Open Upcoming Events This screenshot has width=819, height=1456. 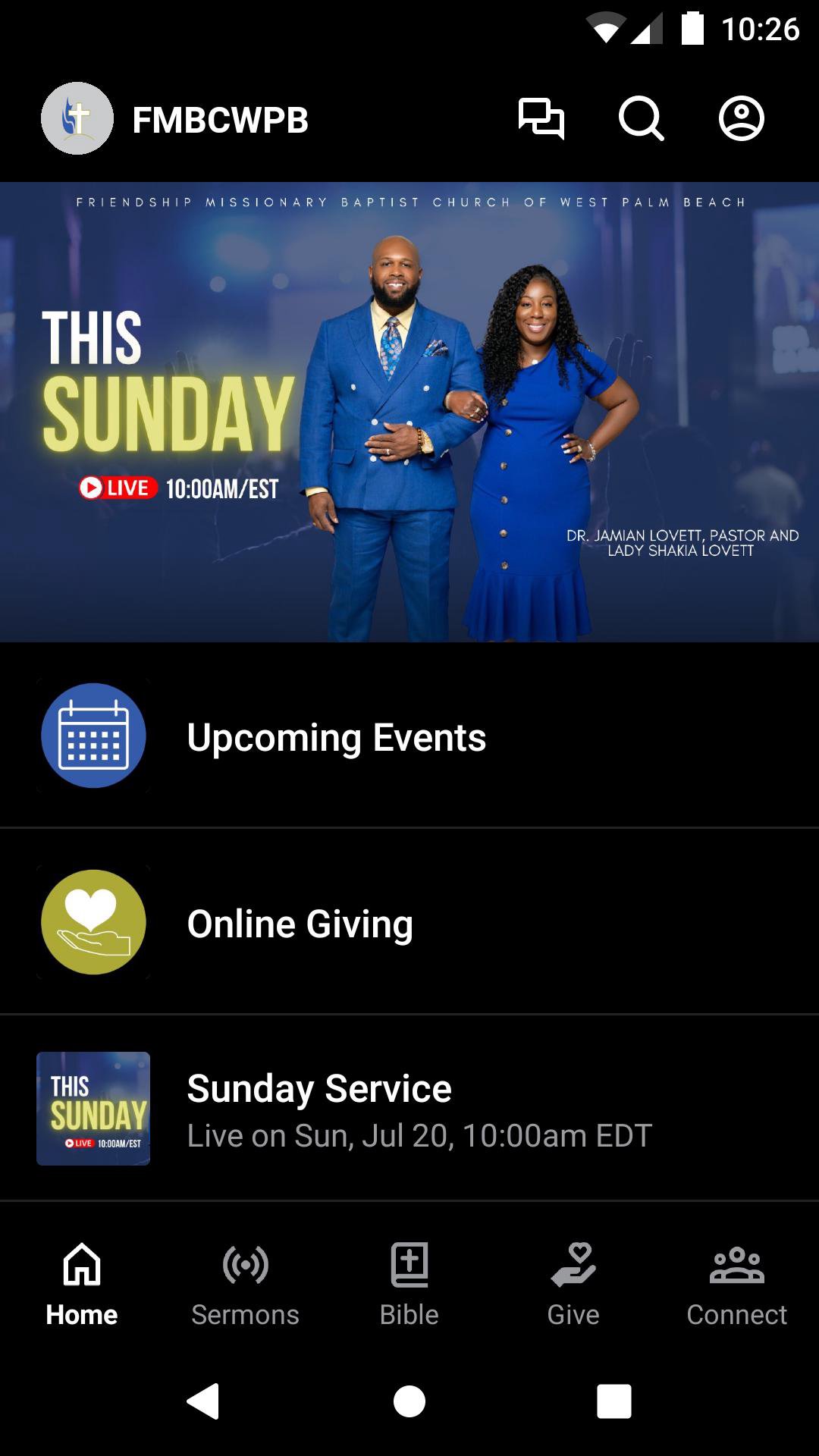pyautogui.click(x=409, y=736)
